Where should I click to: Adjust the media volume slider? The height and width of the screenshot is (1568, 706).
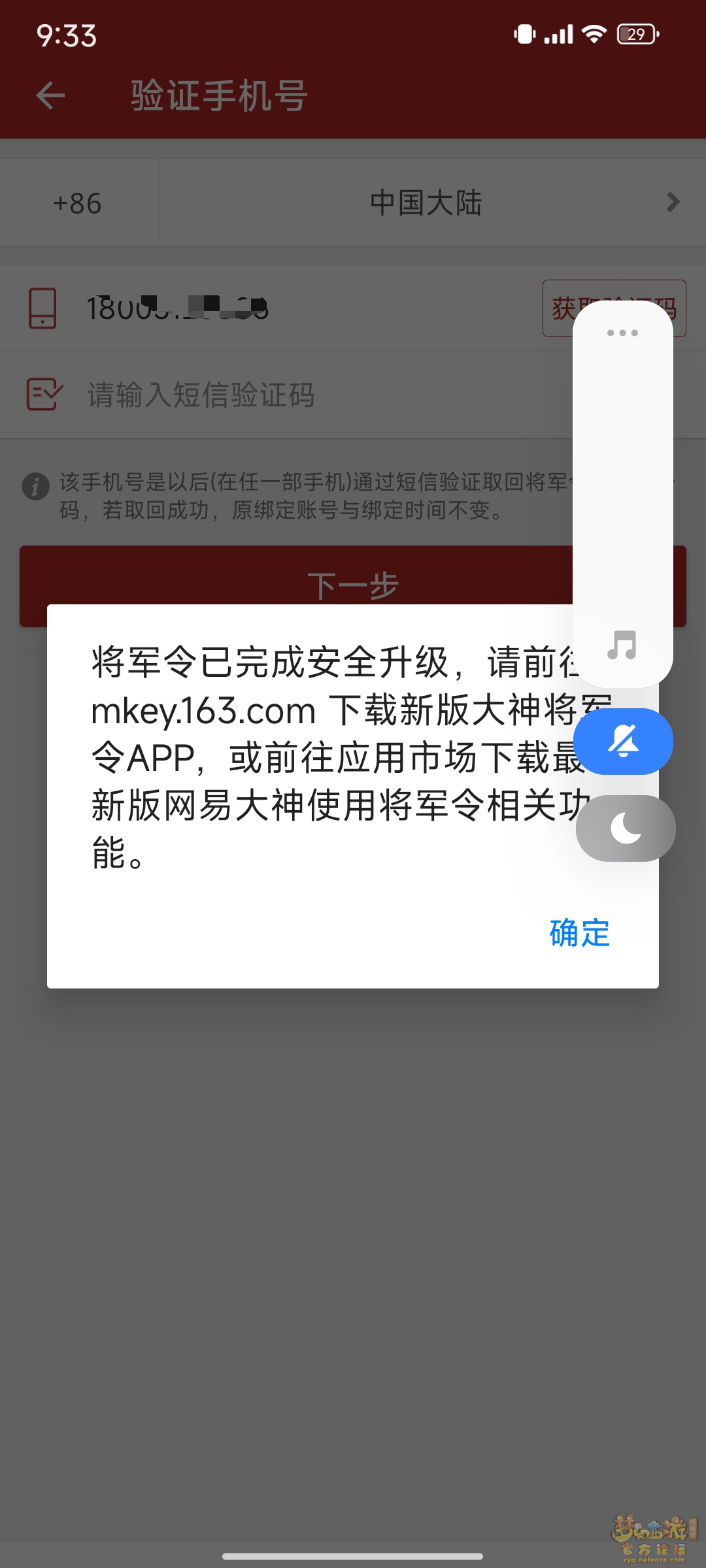(x=623, y=494)
